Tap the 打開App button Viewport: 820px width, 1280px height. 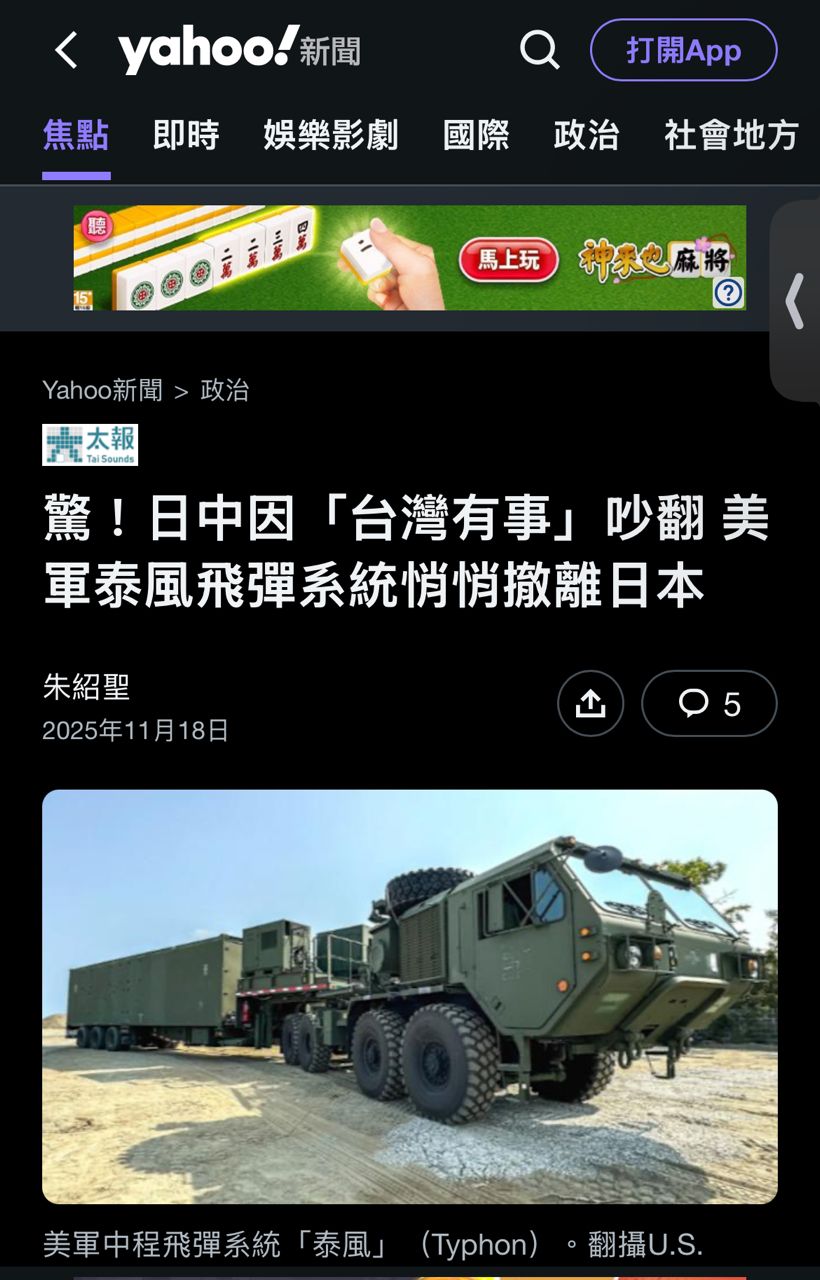pos(683,50)
